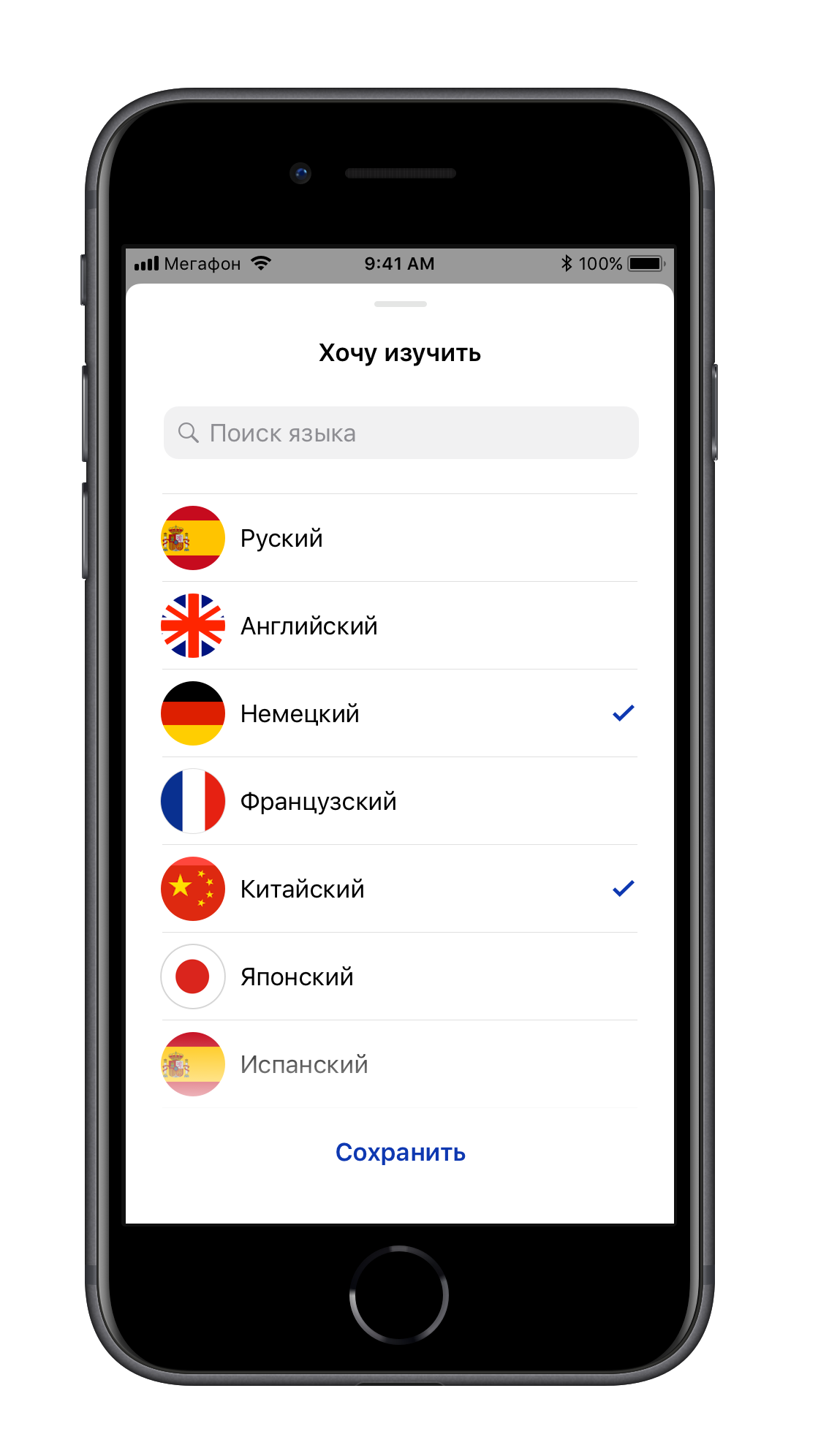Screen dimensions: 829x1456
Task: Uncheck the Немецкий language
Action: [x=399, y=713]
